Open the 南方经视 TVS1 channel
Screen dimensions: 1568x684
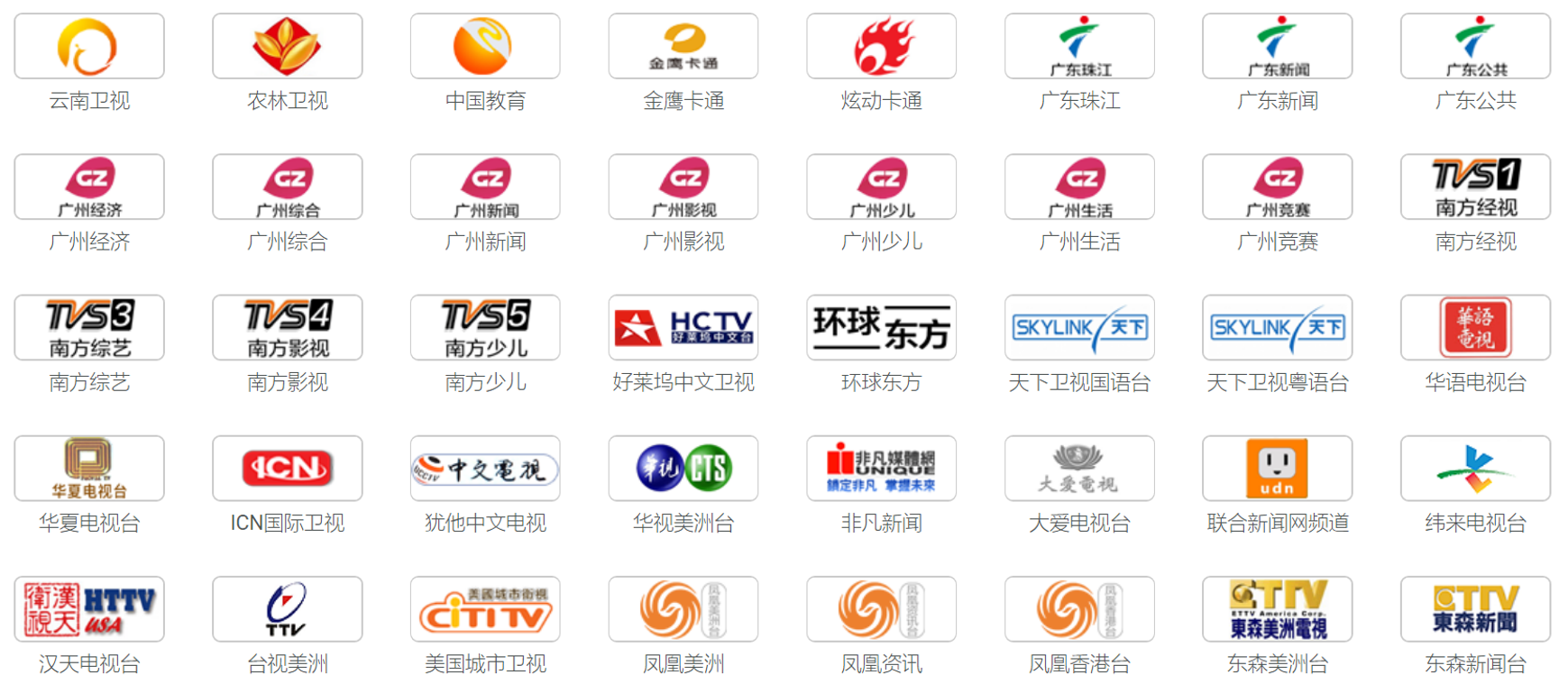(1475, 187)
